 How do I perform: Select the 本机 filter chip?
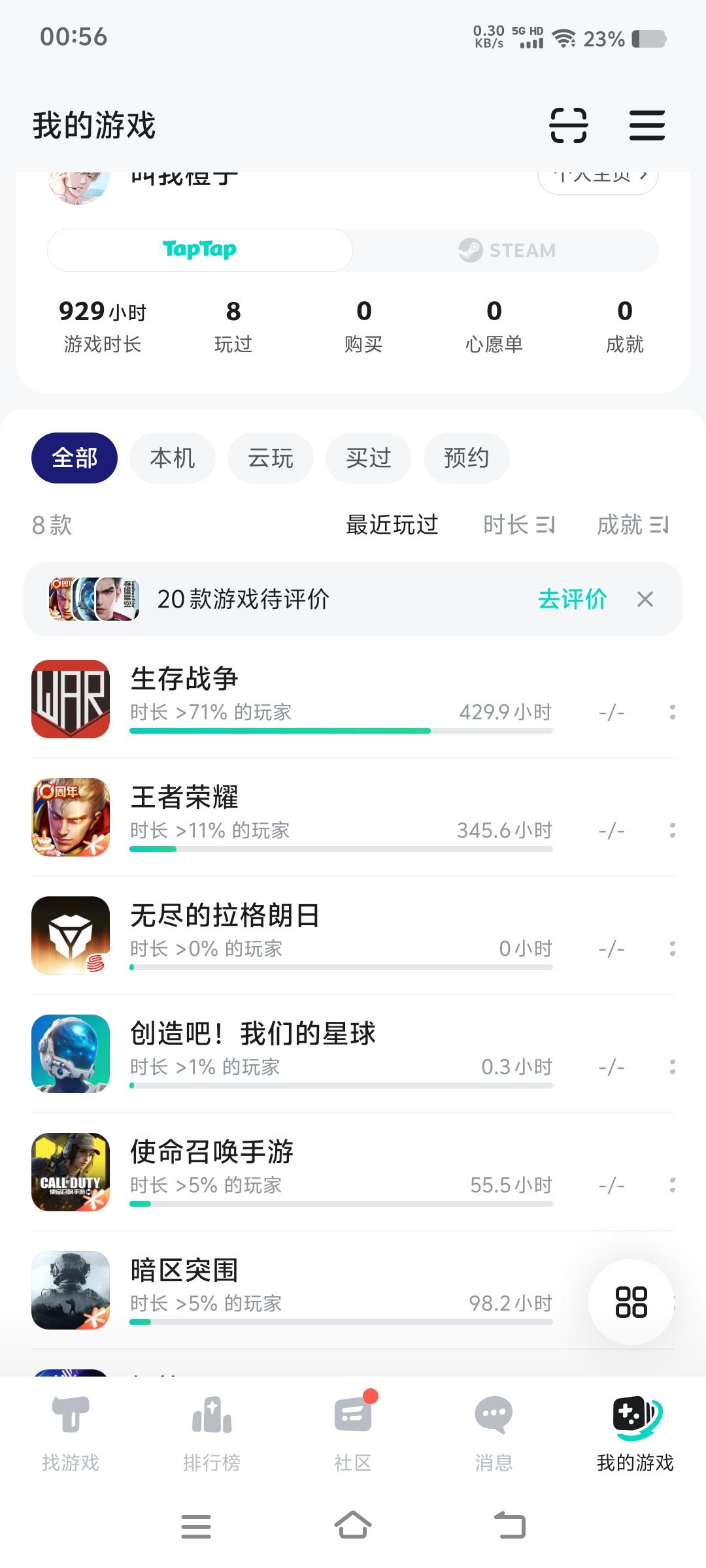(x=173, y=458)
